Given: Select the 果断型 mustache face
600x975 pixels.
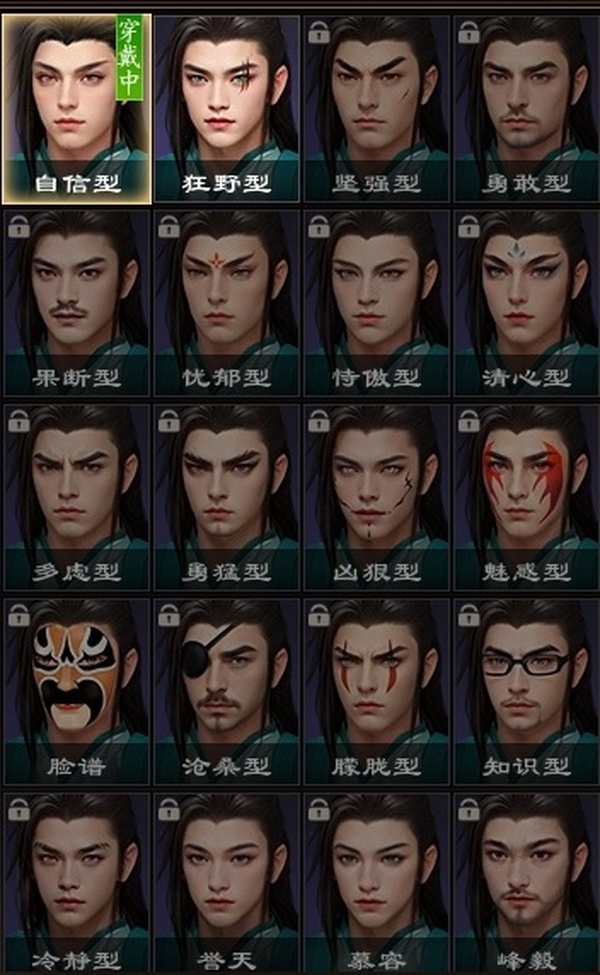Looking at the screenshot, I should [77, 302].
